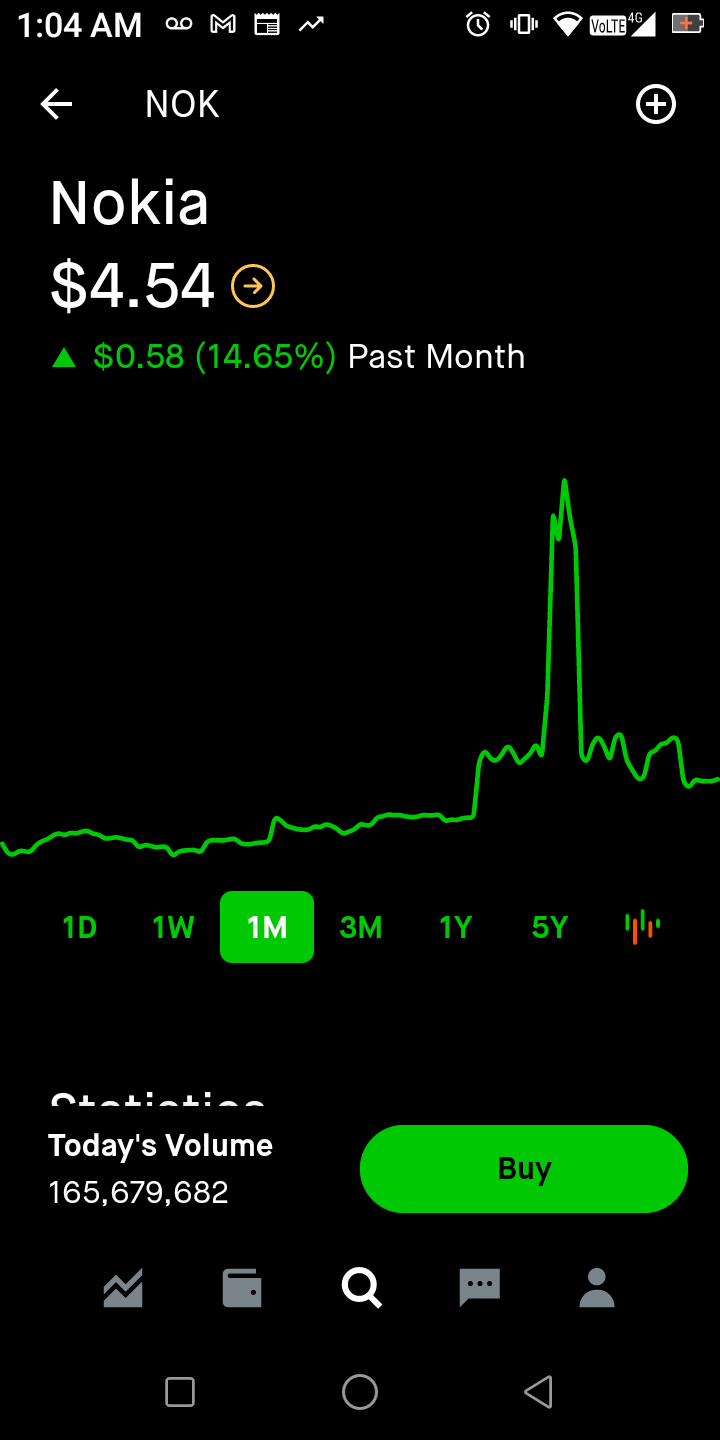
Task: Tap the orange arrow next to the price
Action: pos(252,286)
